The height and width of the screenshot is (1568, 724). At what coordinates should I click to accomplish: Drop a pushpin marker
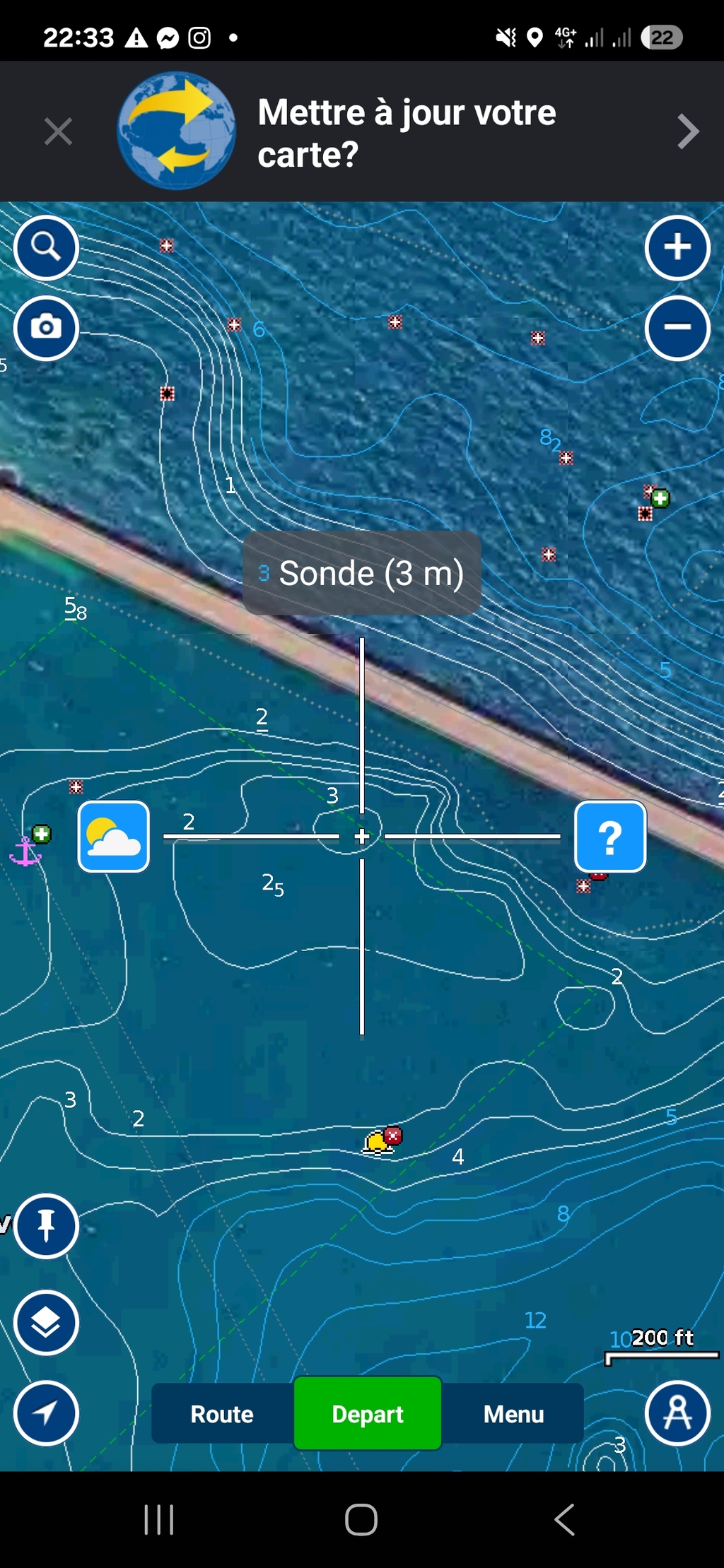(x=46, y=1226)
